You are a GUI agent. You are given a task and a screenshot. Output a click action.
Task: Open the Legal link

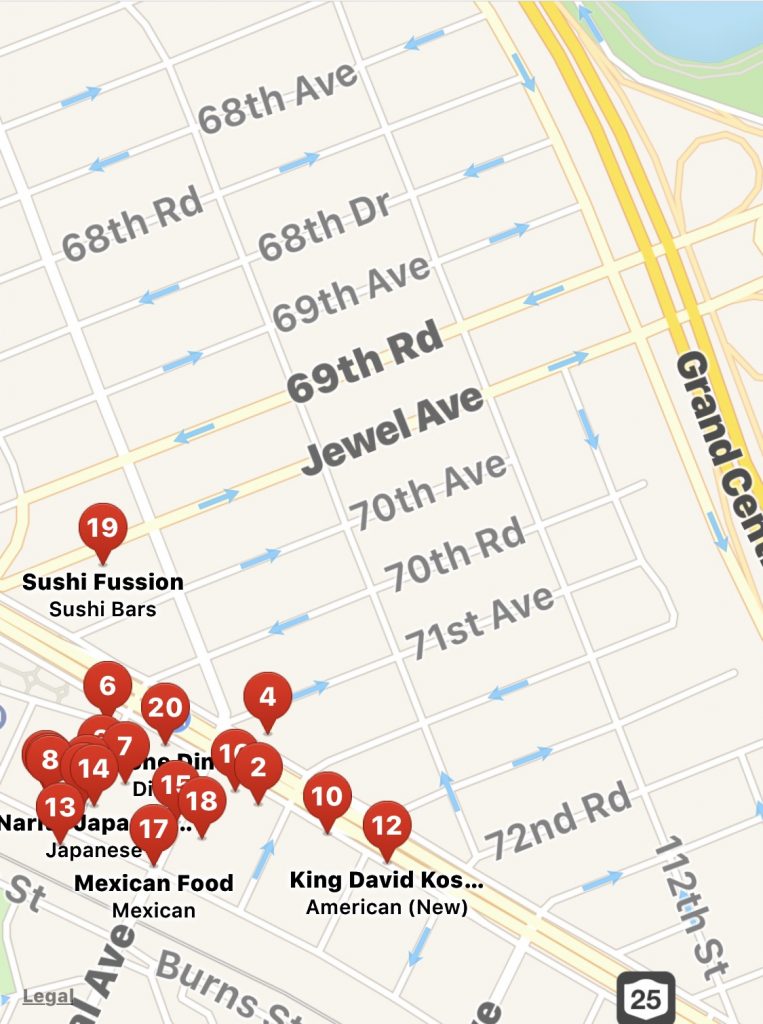coord(47,996)
